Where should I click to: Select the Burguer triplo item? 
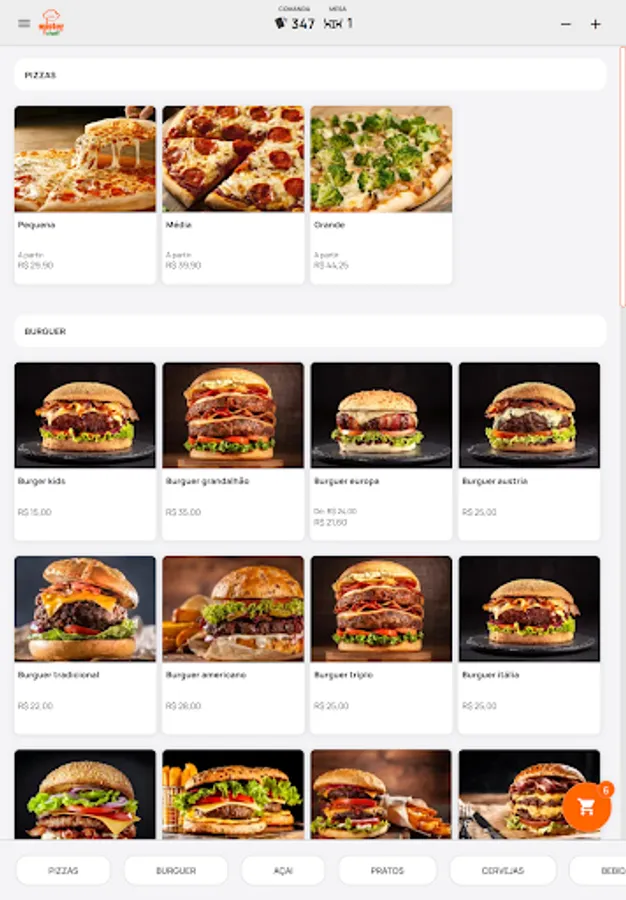tap(381, 644)
